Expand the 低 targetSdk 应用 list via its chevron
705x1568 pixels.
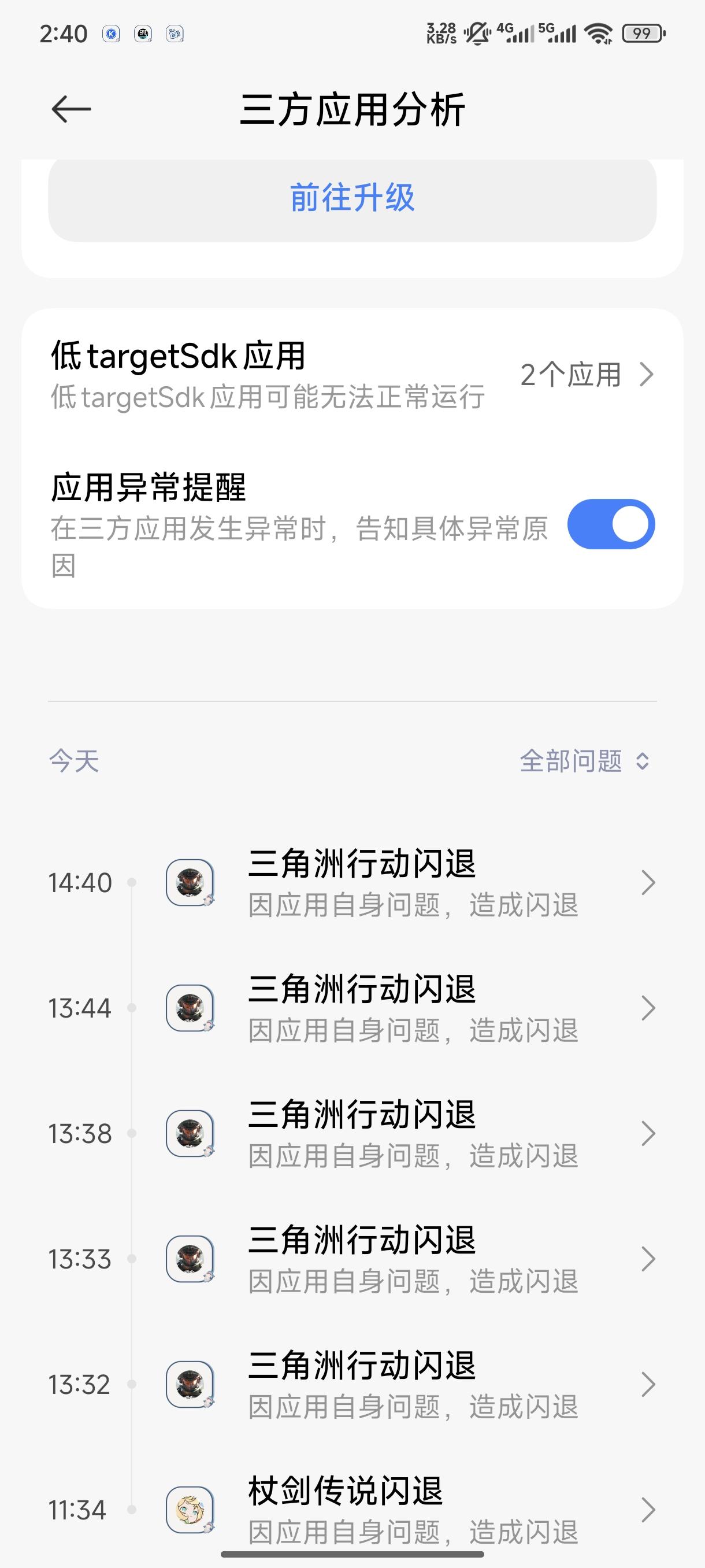647,376
